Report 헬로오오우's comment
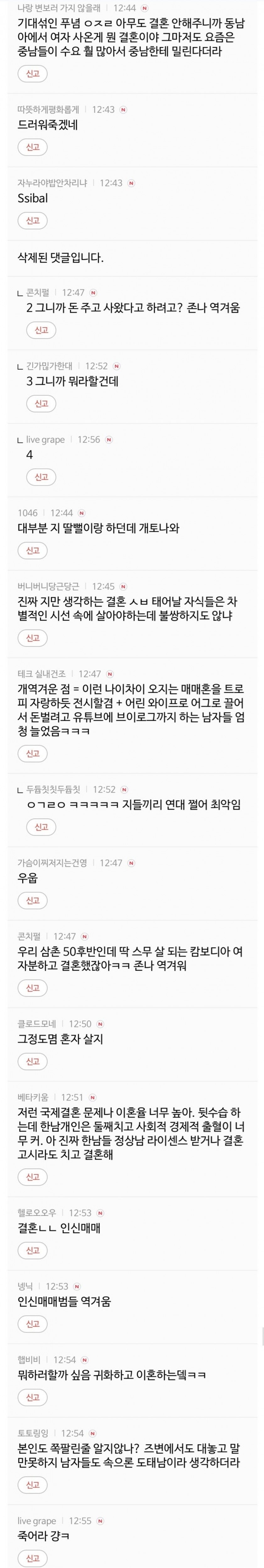The height and width of the screenshot is (1568, 264). (x=32, y=1250)
